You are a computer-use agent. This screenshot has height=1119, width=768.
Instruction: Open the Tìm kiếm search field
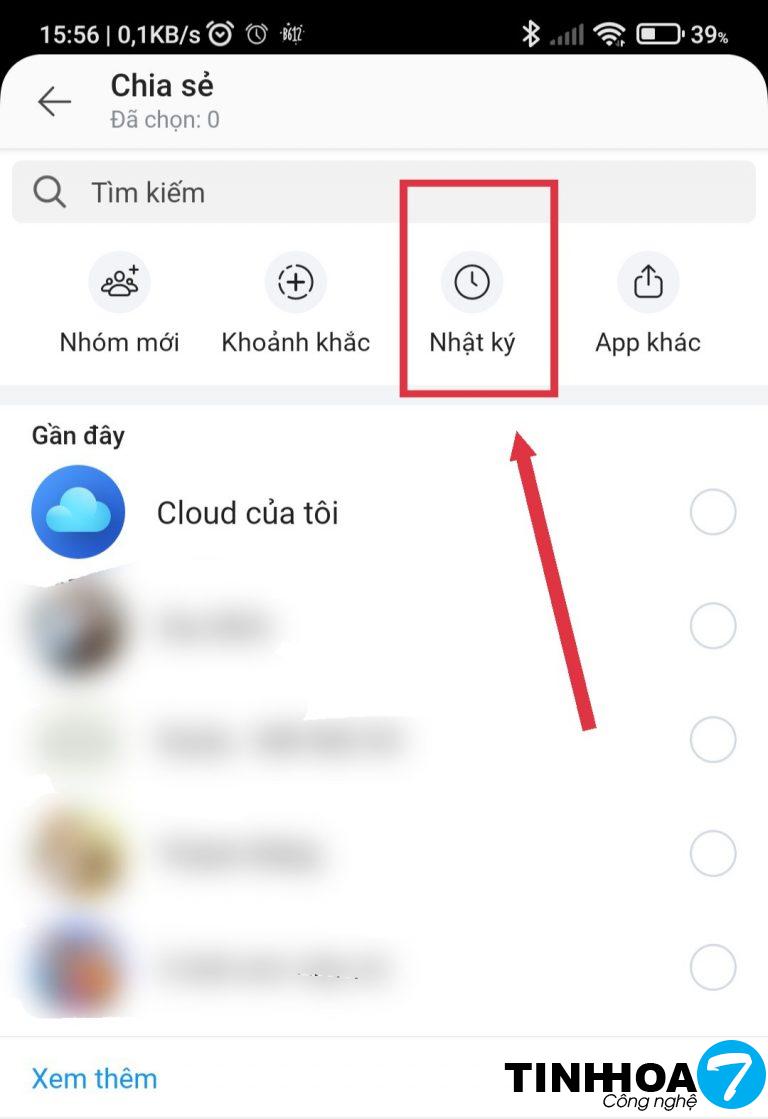click(x=383, y=192)
